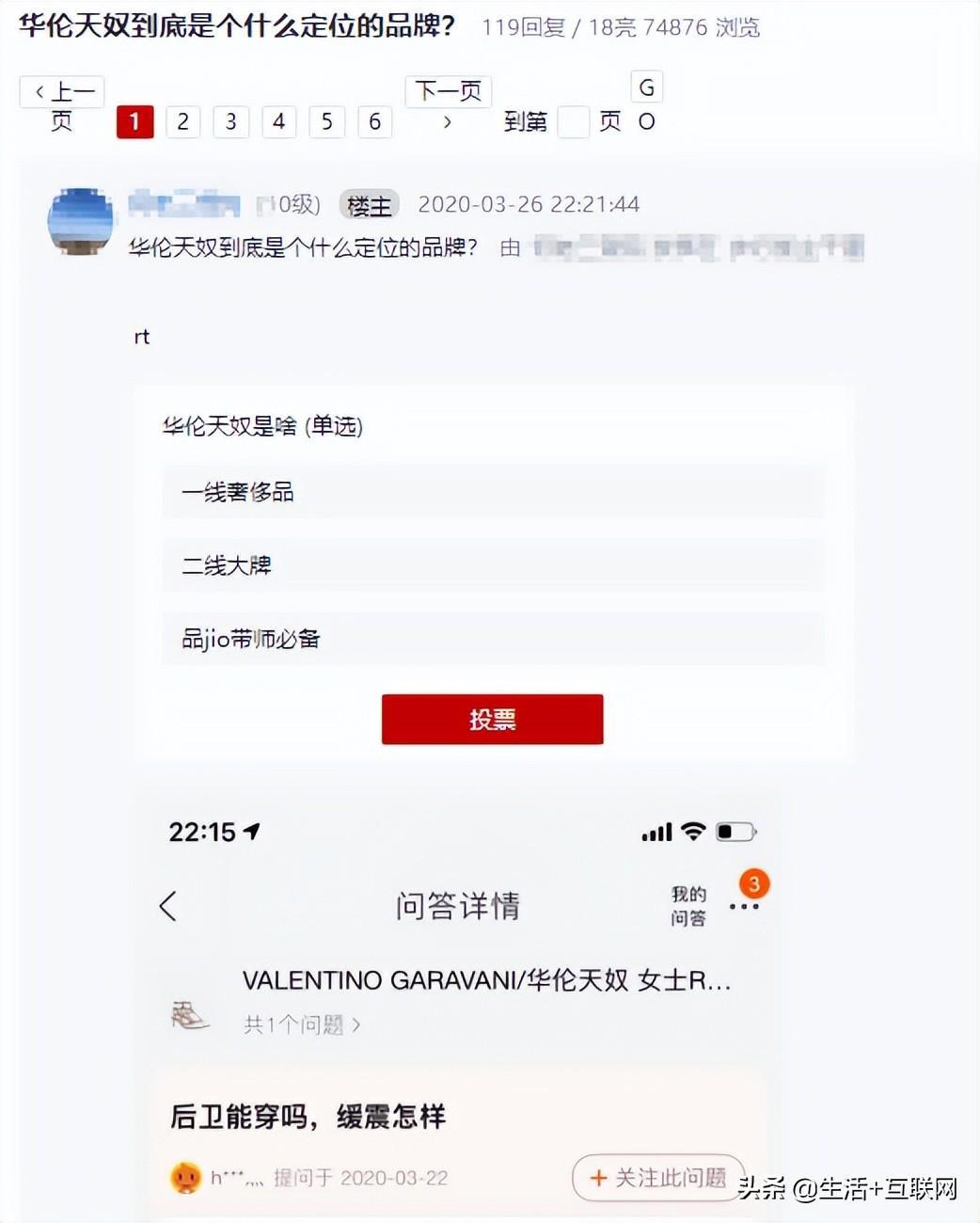Go to the next page (下一页)
The image size is (980, 1223).
pyautogui.click(x=448, y=105)
